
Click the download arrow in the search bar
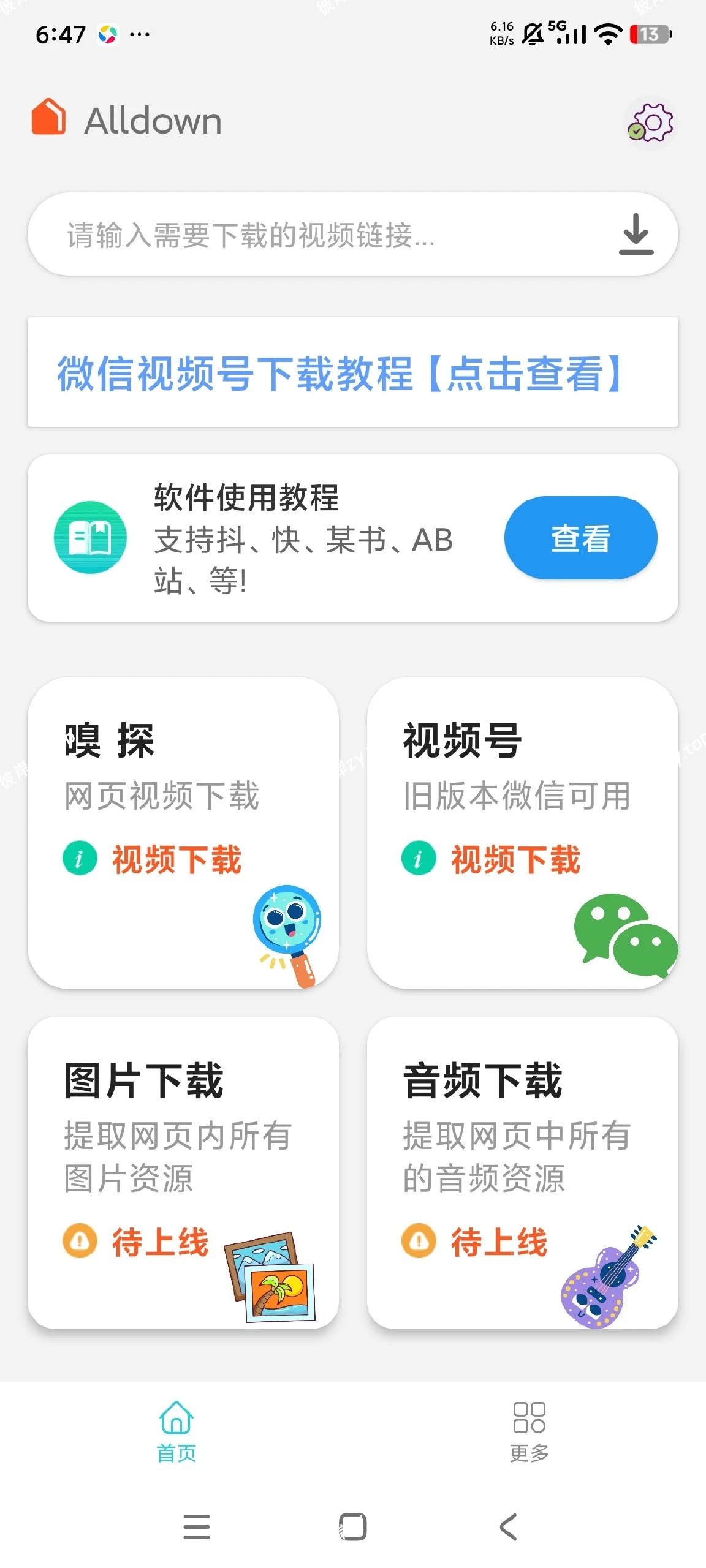pyautogui.click(x=637, y=235)
